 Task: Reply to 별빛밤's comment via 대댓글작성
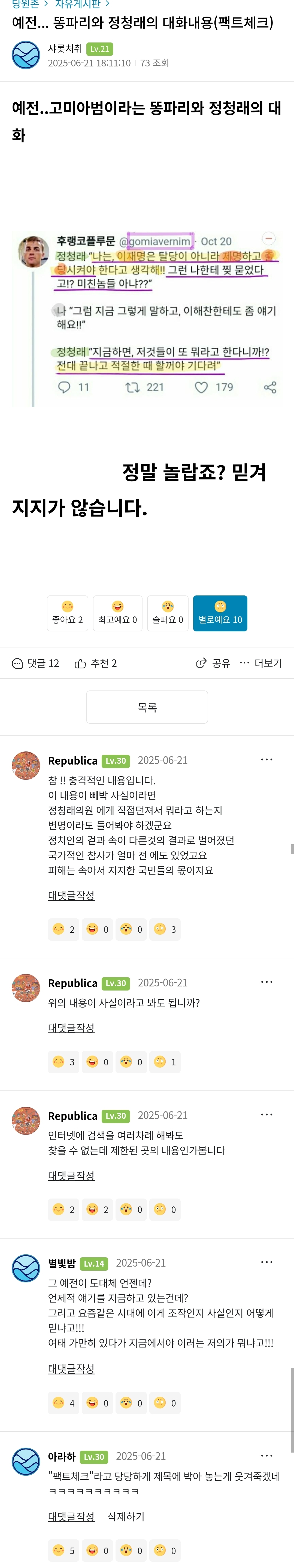71,1369
